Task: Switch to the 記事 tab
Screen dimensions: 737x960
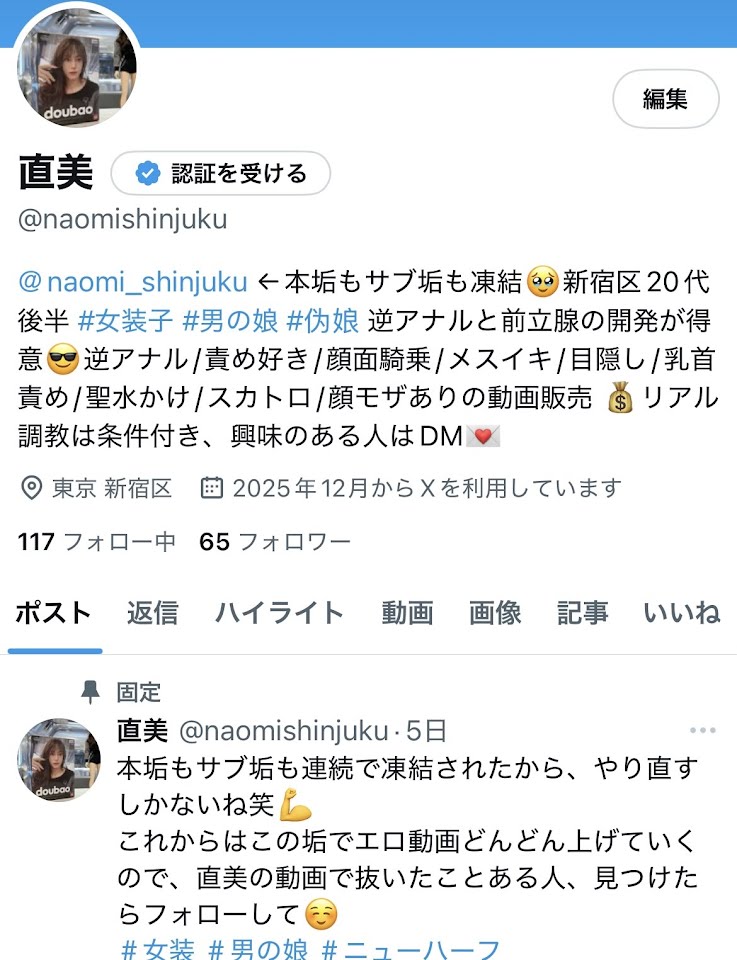Action: (583, 613)
